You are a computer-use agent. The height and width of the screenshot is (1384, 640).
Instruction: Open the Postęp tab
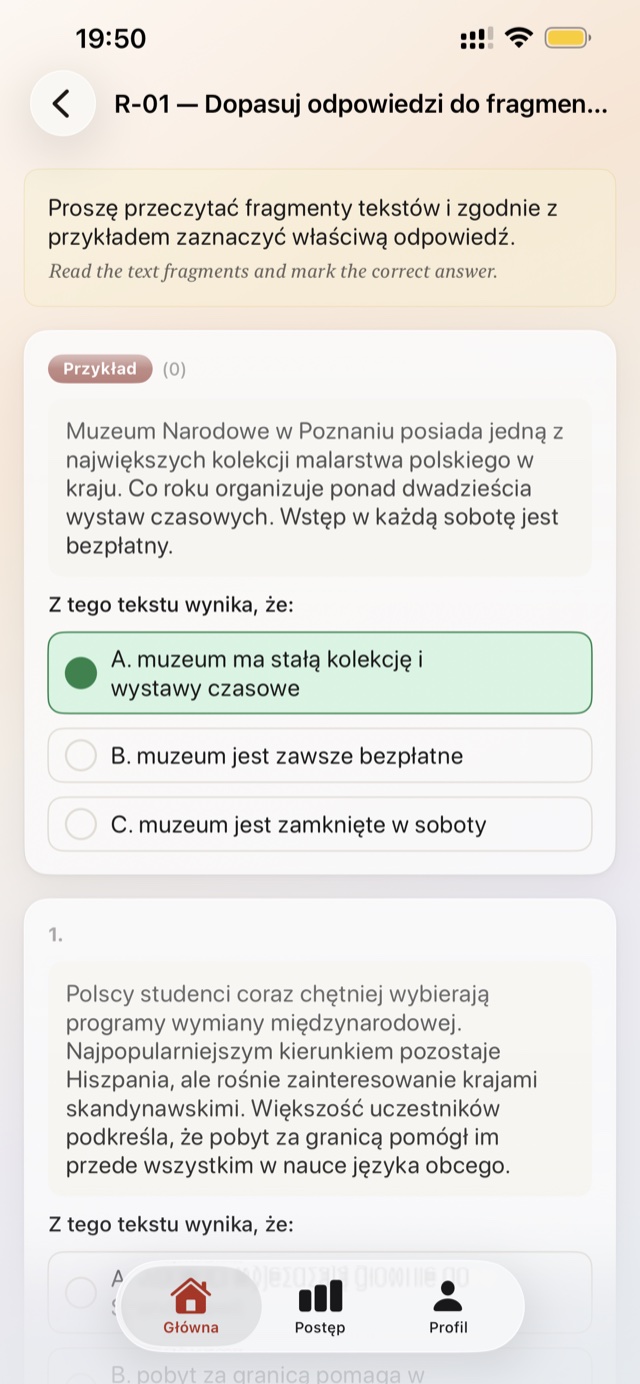(320, 1307)
